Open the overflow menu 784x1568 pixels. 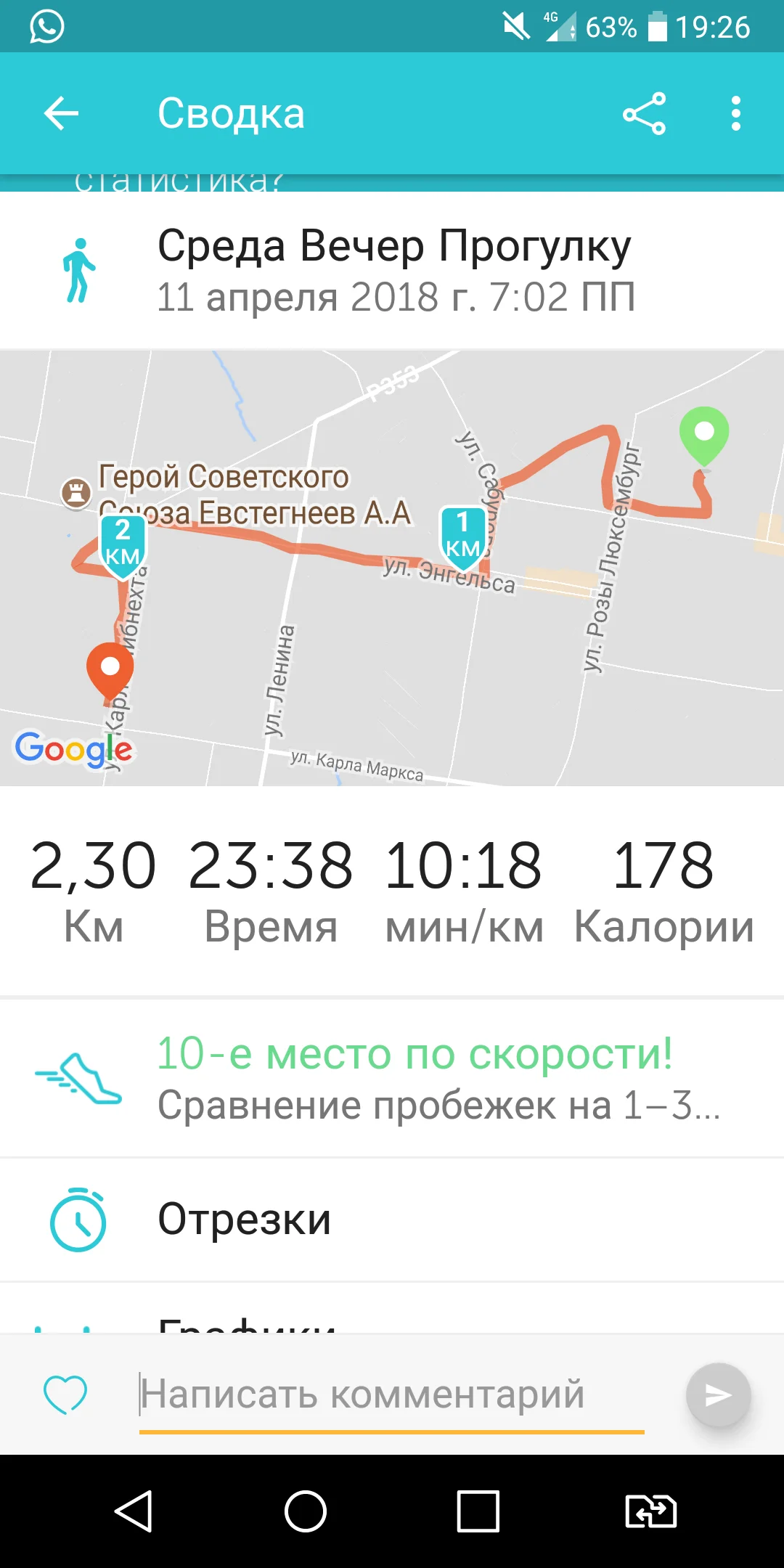(736, 113)
